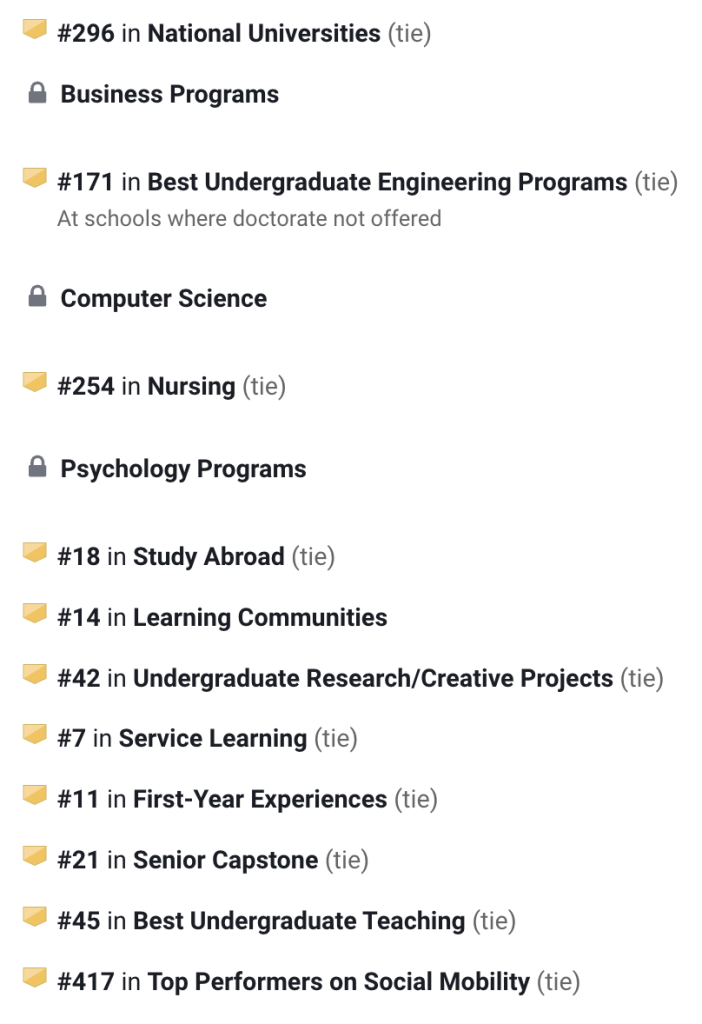This screenshot has height=1024, width=702.
Task: Unlock the Psychology Programs ranking
Action: coord(183,469)
